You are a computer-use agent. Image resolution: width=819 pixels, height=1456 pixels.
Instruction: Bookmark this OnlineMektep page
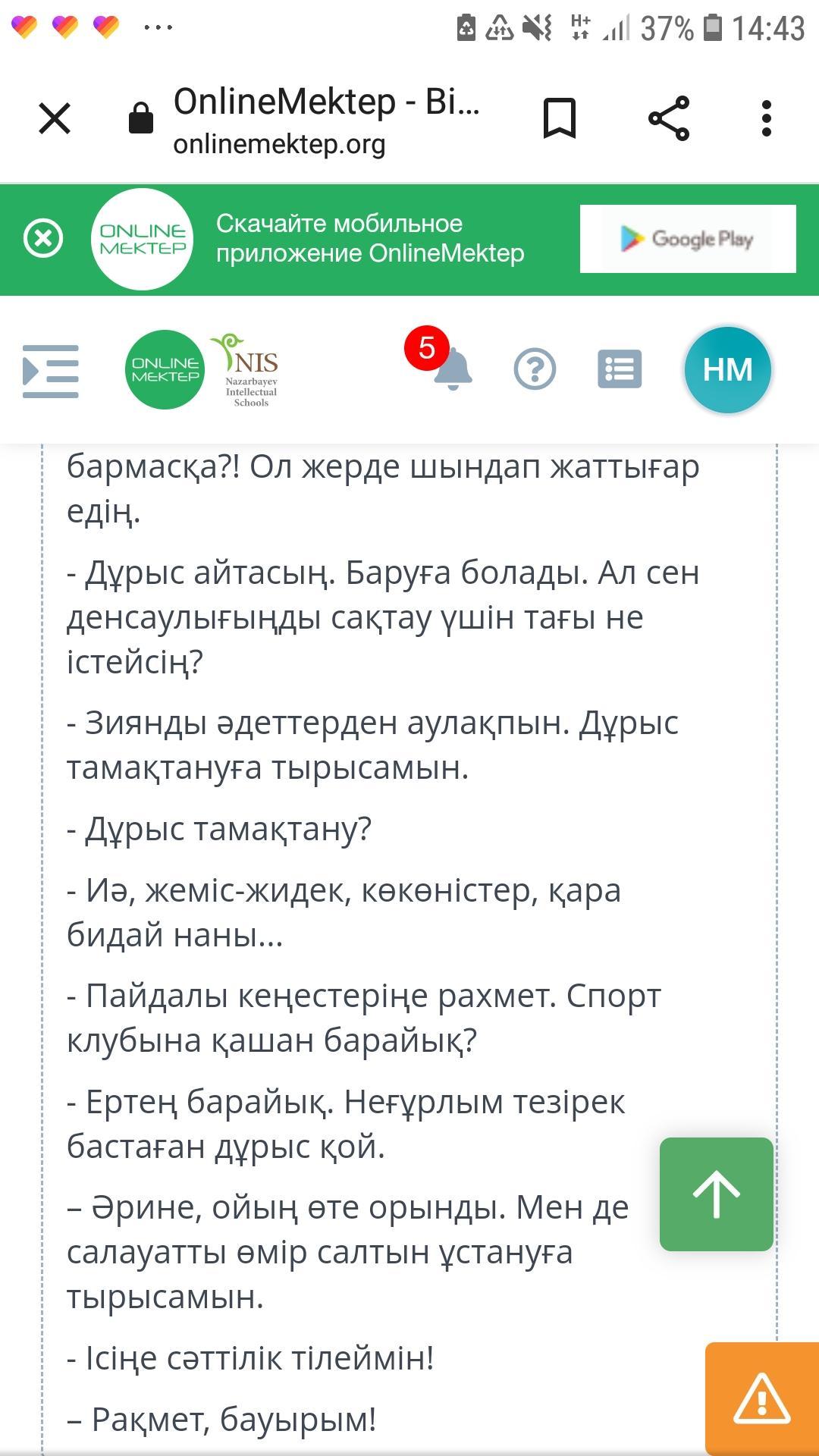(560, 118)
